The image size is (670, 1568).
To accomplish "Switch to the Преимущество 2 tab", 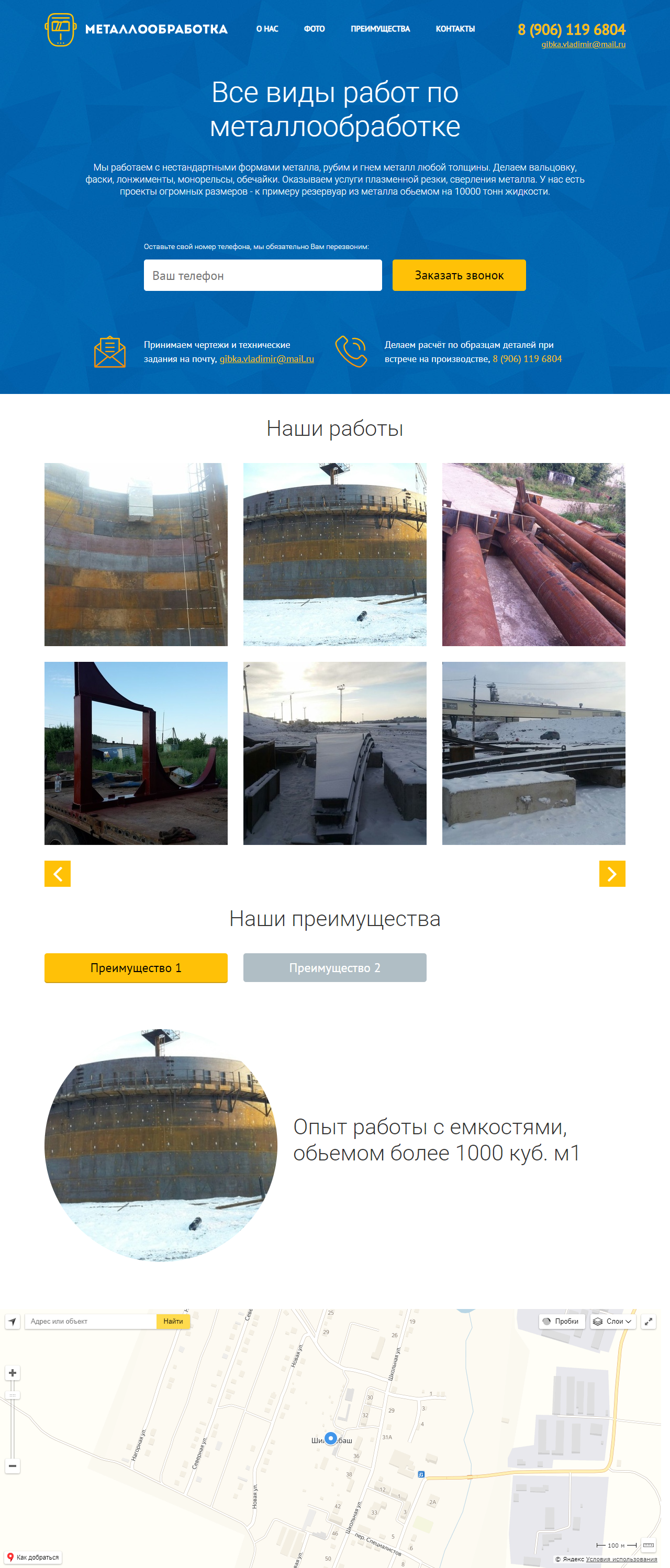I will [334, 967].
